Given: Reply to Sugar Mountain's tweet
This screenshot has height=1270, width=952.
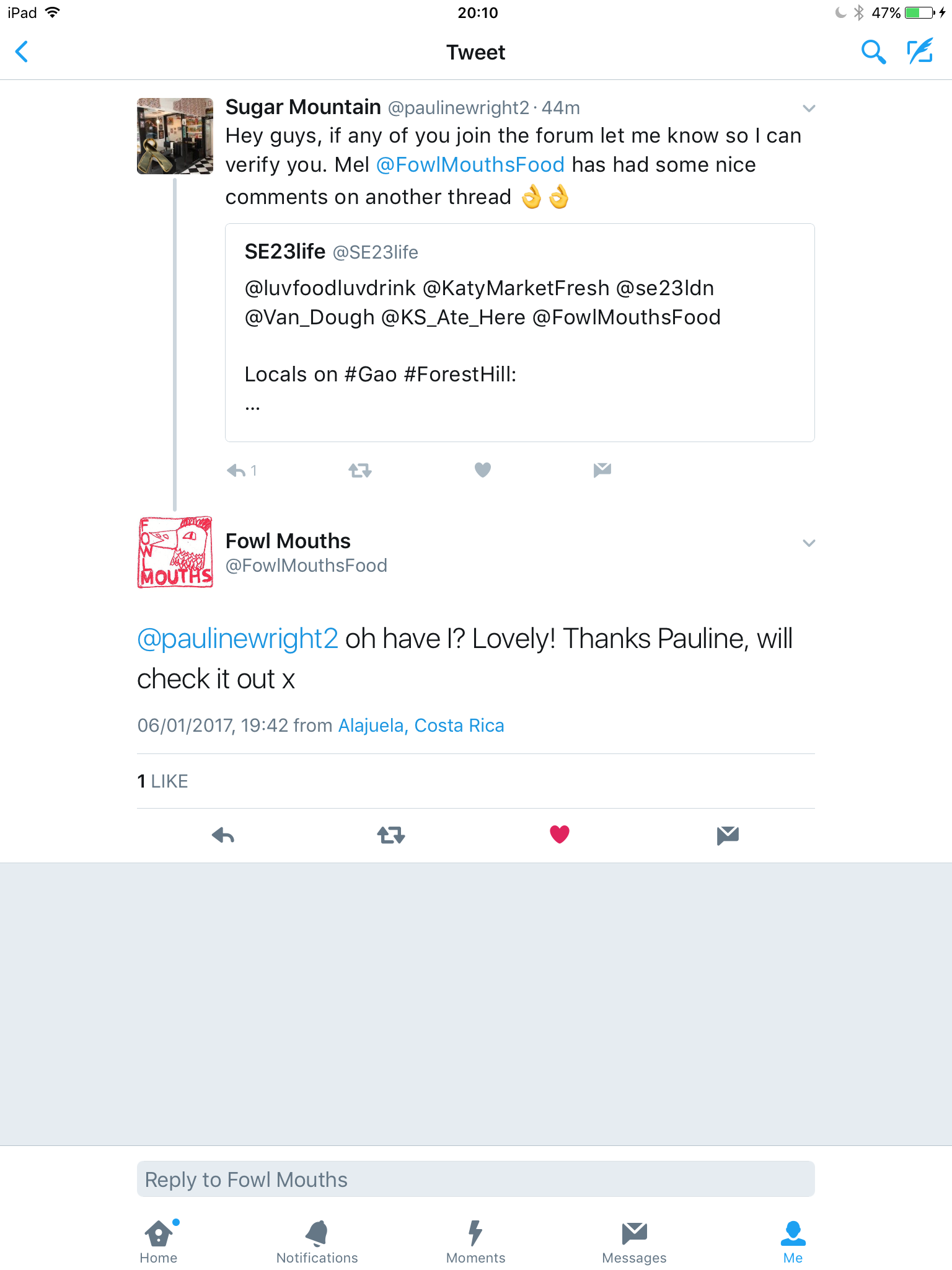Looking at the screenshot, I should pyautogui.click(x=237, y=471).
